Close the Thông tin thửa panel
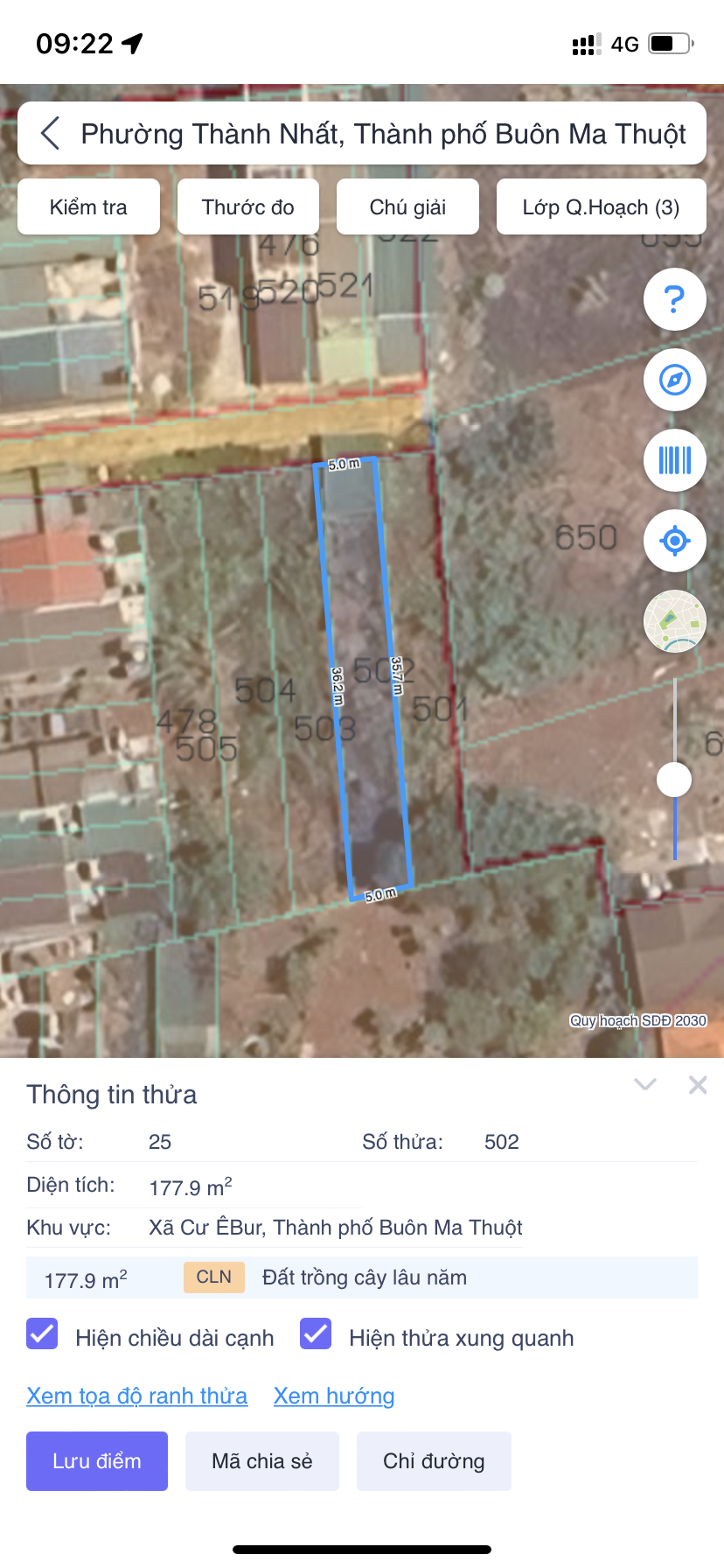Image resolution: width=724 pixels, height=1568 pixels. [x=698, y=1085]
